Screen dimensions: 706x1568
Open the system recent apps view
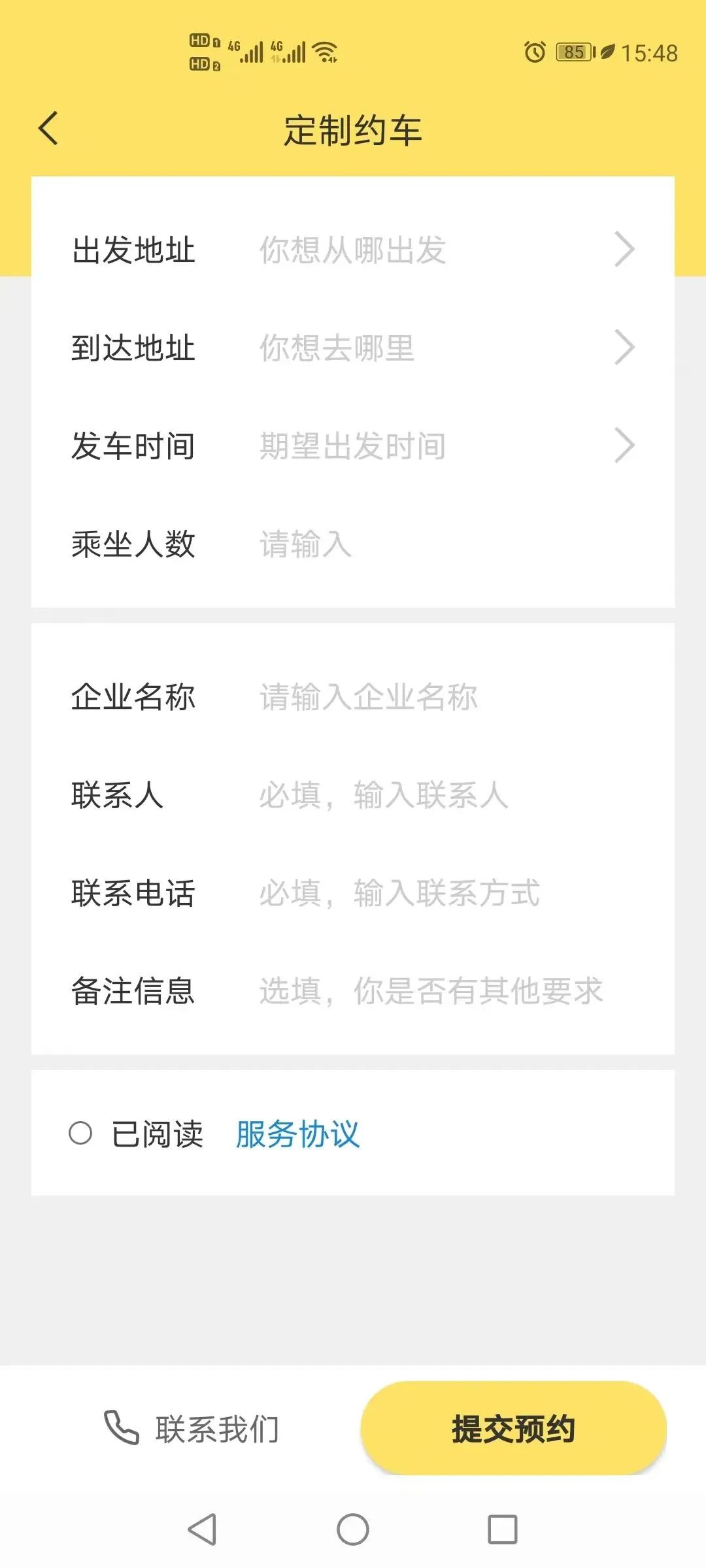[502, 1529]
